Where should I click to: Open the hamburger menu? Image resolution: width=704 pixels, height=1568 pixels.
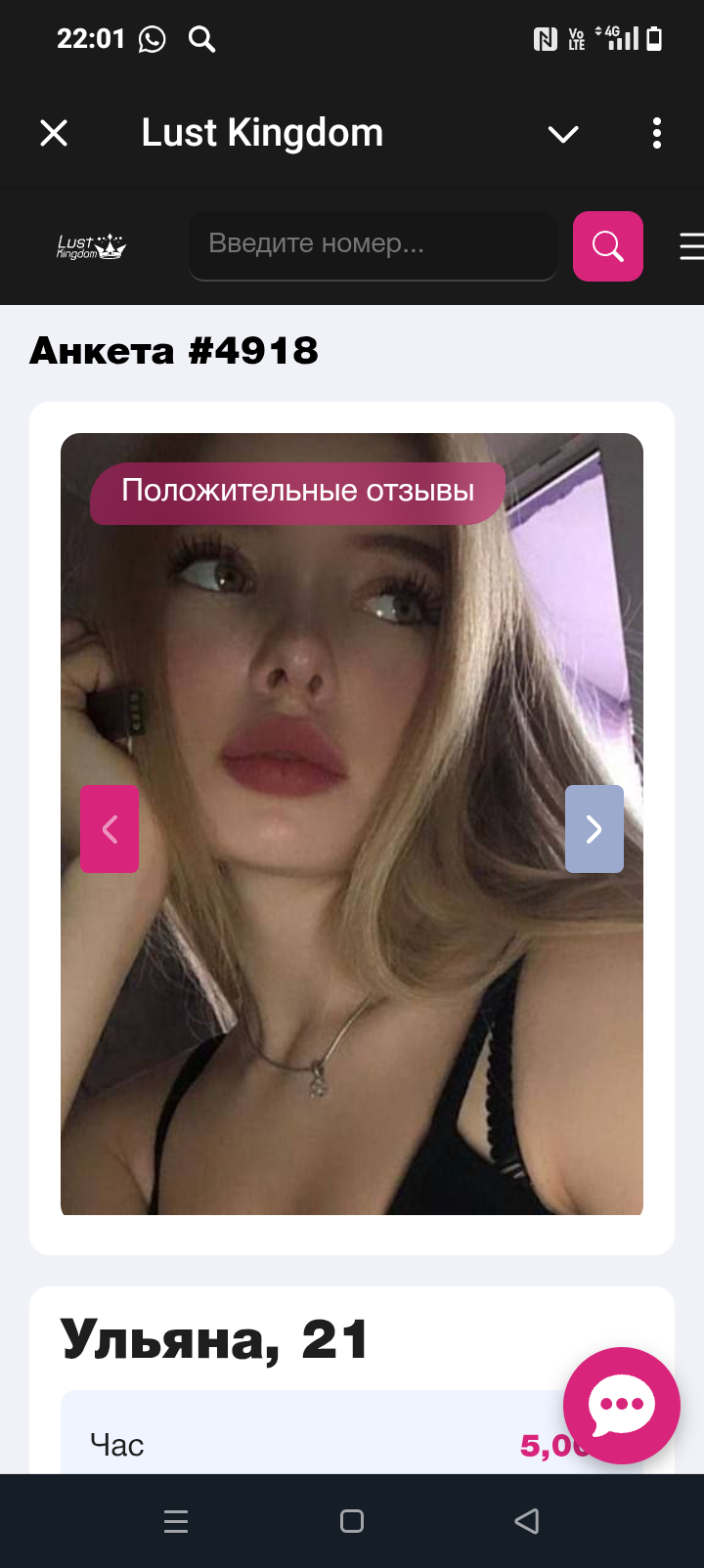(690, 246)
